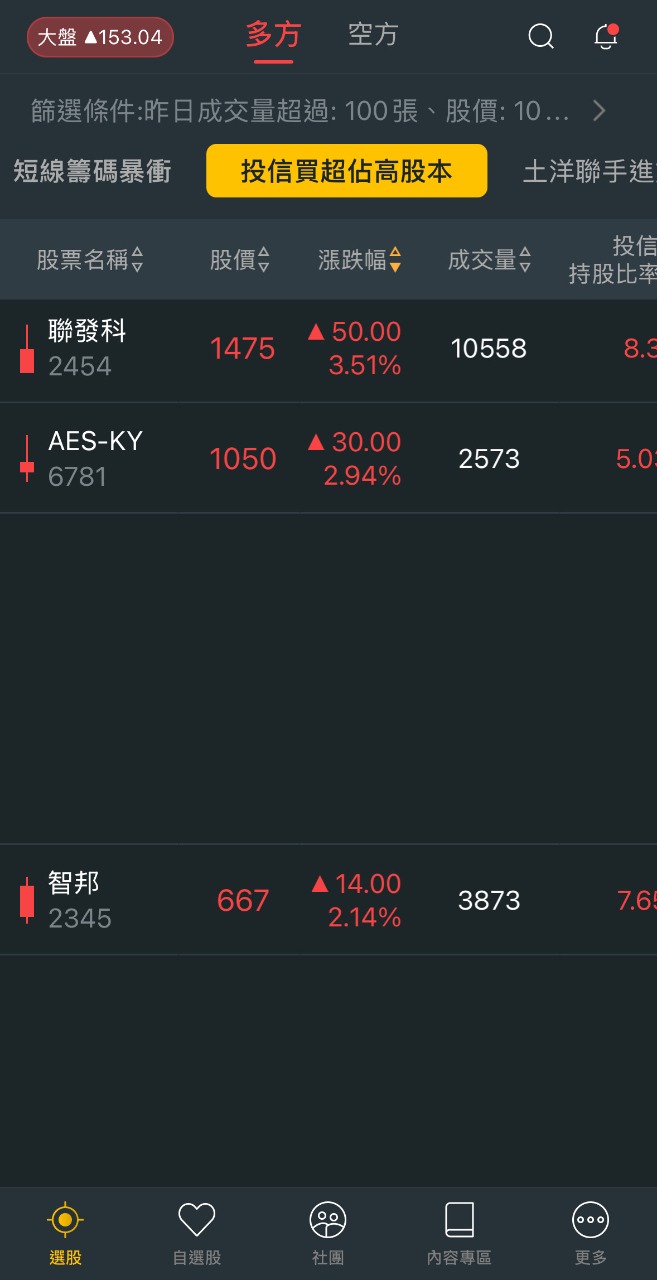657x1280 pixels.
Task: Sort the list by 股票名稱
Action: point(90,261)
